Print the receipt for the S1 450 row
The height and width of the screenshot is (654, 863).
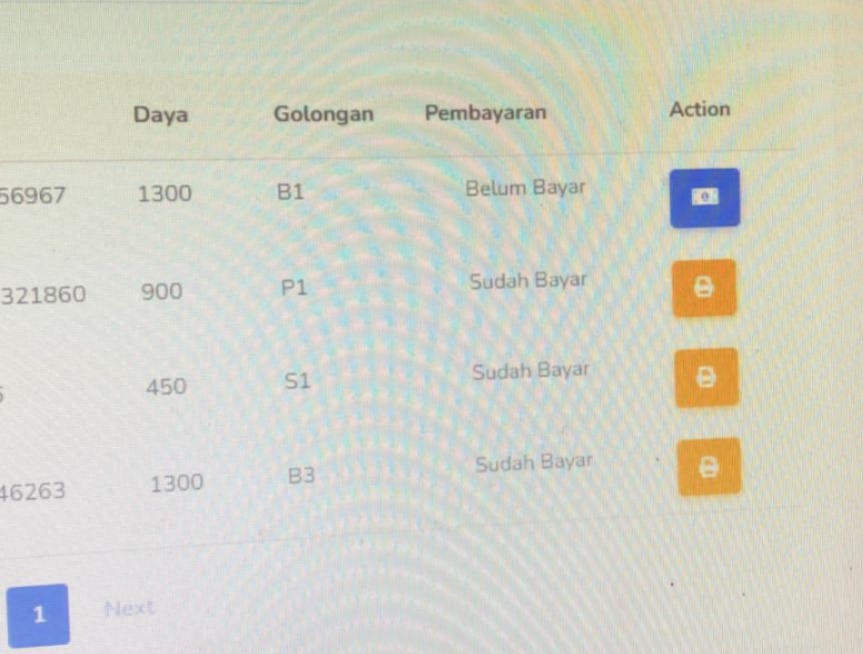[706, 378]
